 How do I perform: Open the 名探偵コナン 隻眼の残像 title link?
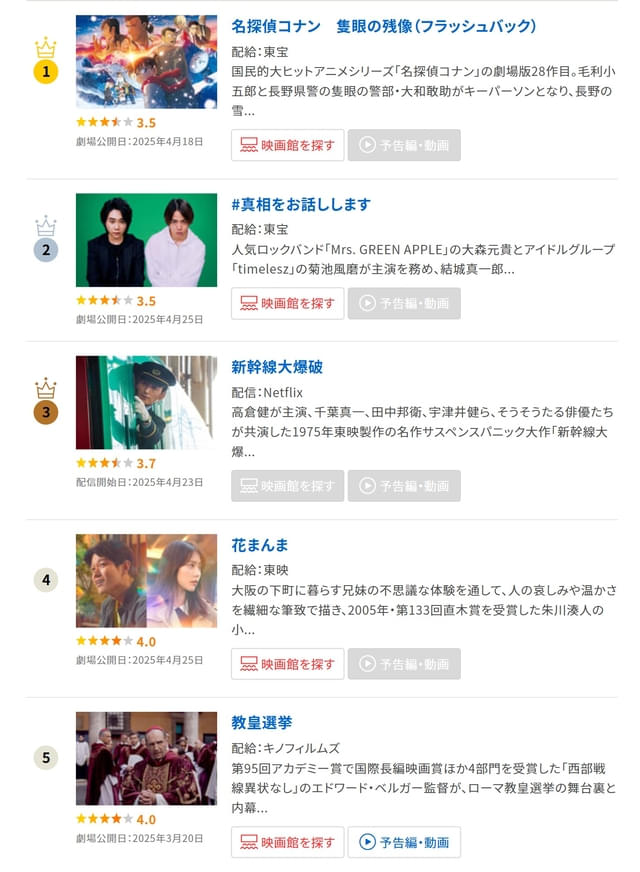(383, 26)
